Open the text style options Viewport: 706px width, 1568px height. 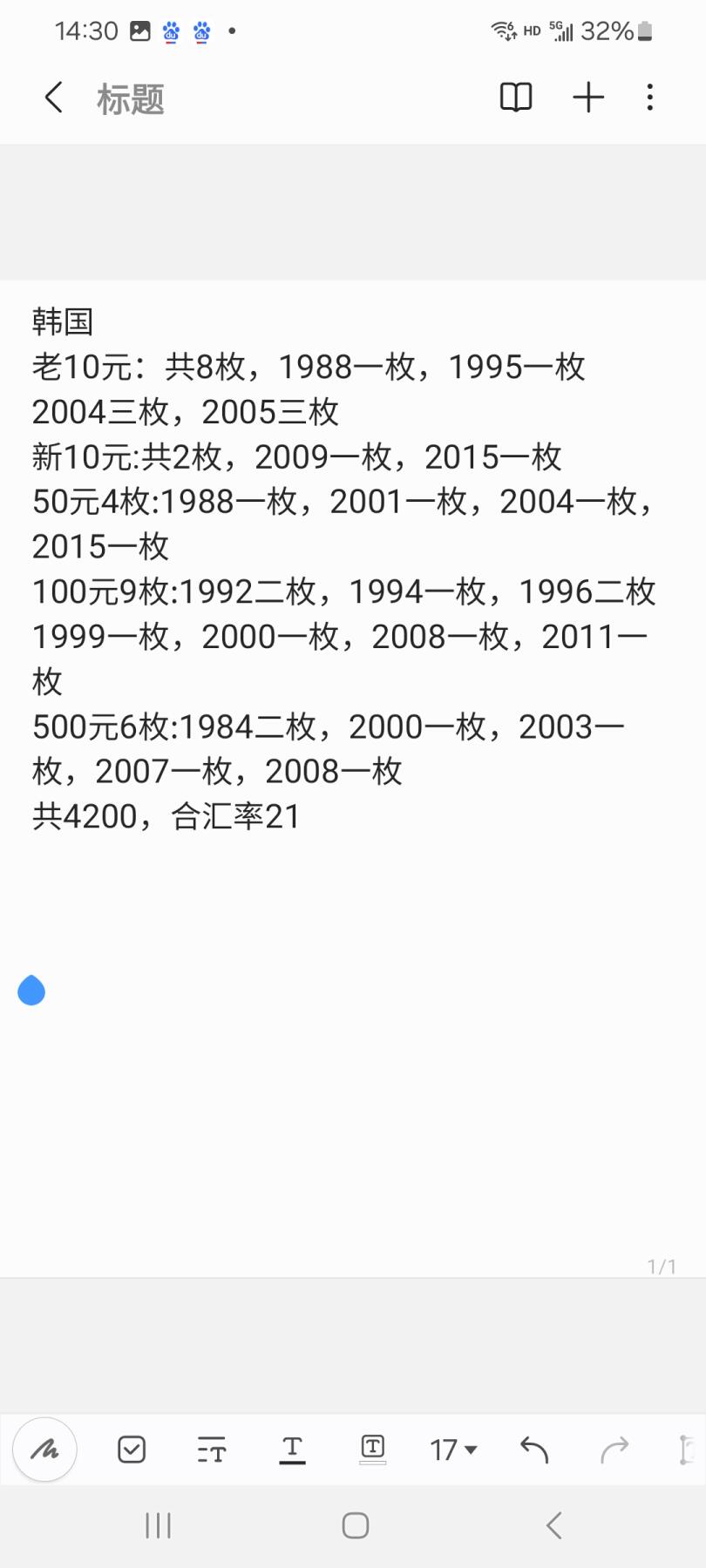pyautogui.click(x=211, y=1450)
